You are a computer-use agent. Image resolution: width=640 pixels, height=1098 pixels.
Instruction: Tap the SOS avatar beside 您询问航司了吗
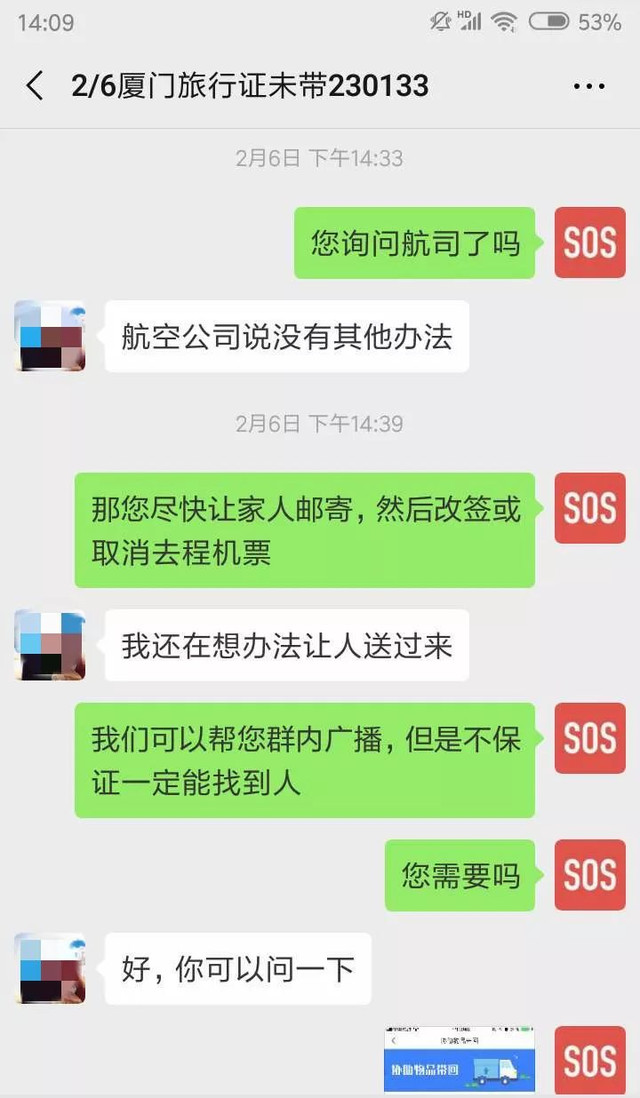coord(589,243)
